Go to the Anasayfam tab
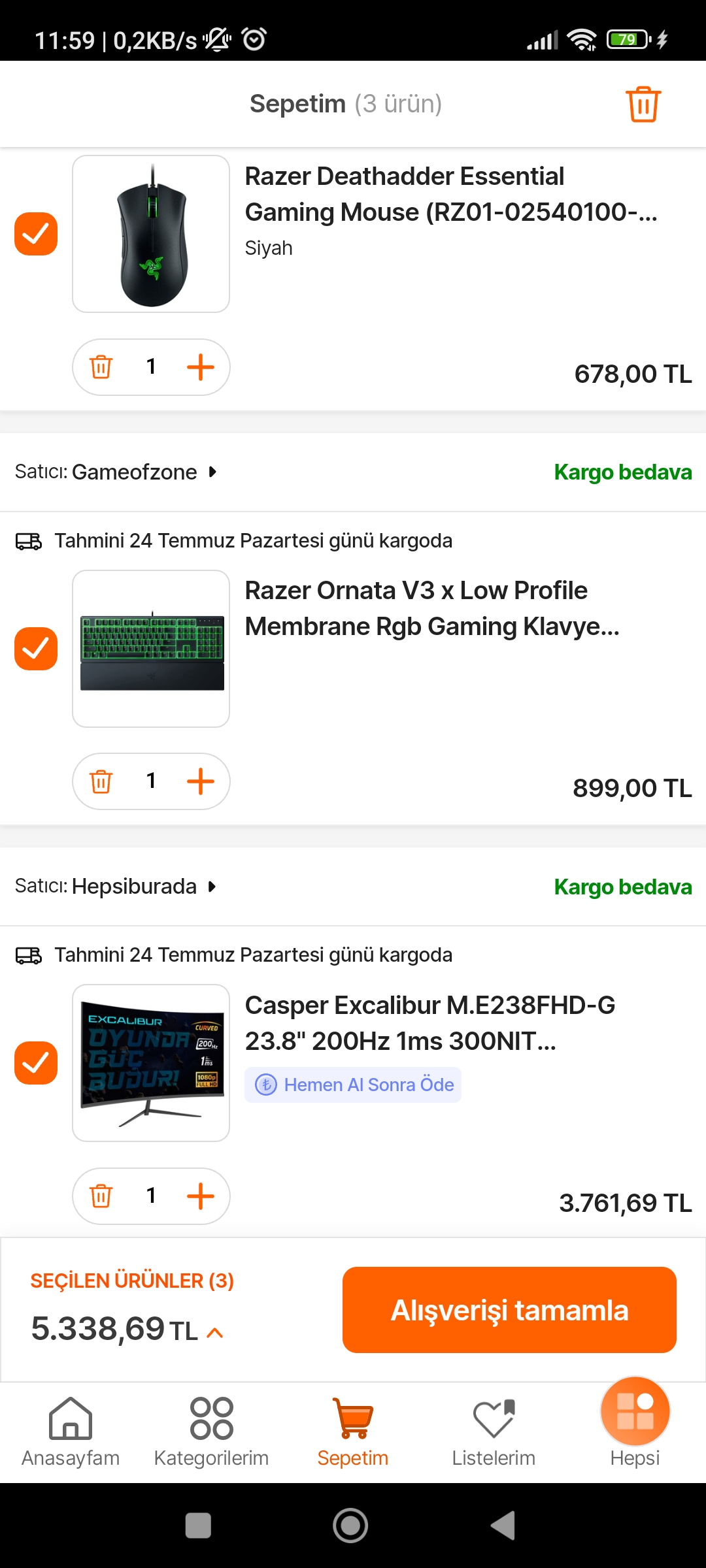Screen dimensions: 706x1568 [x=71, y=1431]
